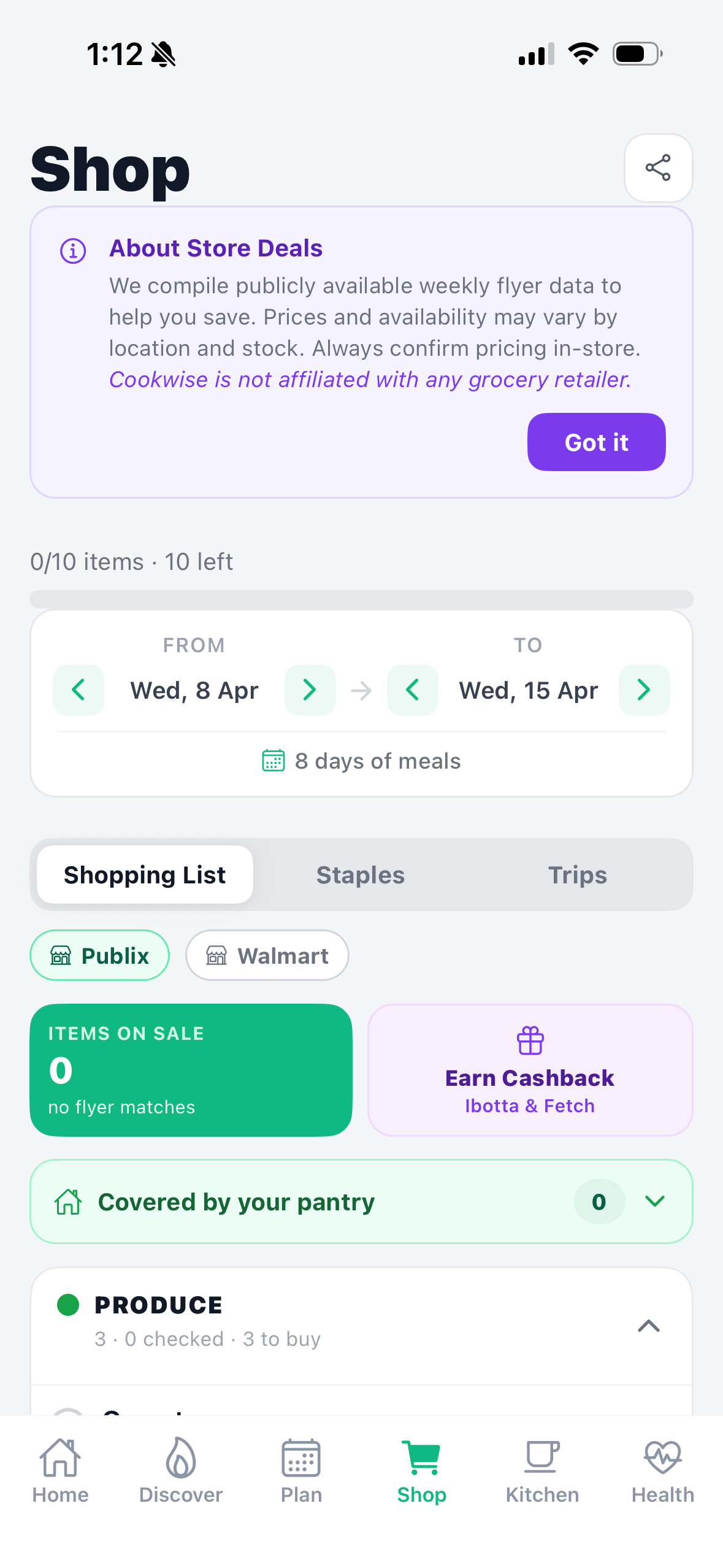Share the shopping list
The height and width of the screenshot is (1568, 723).
click(x=658, y=168)
